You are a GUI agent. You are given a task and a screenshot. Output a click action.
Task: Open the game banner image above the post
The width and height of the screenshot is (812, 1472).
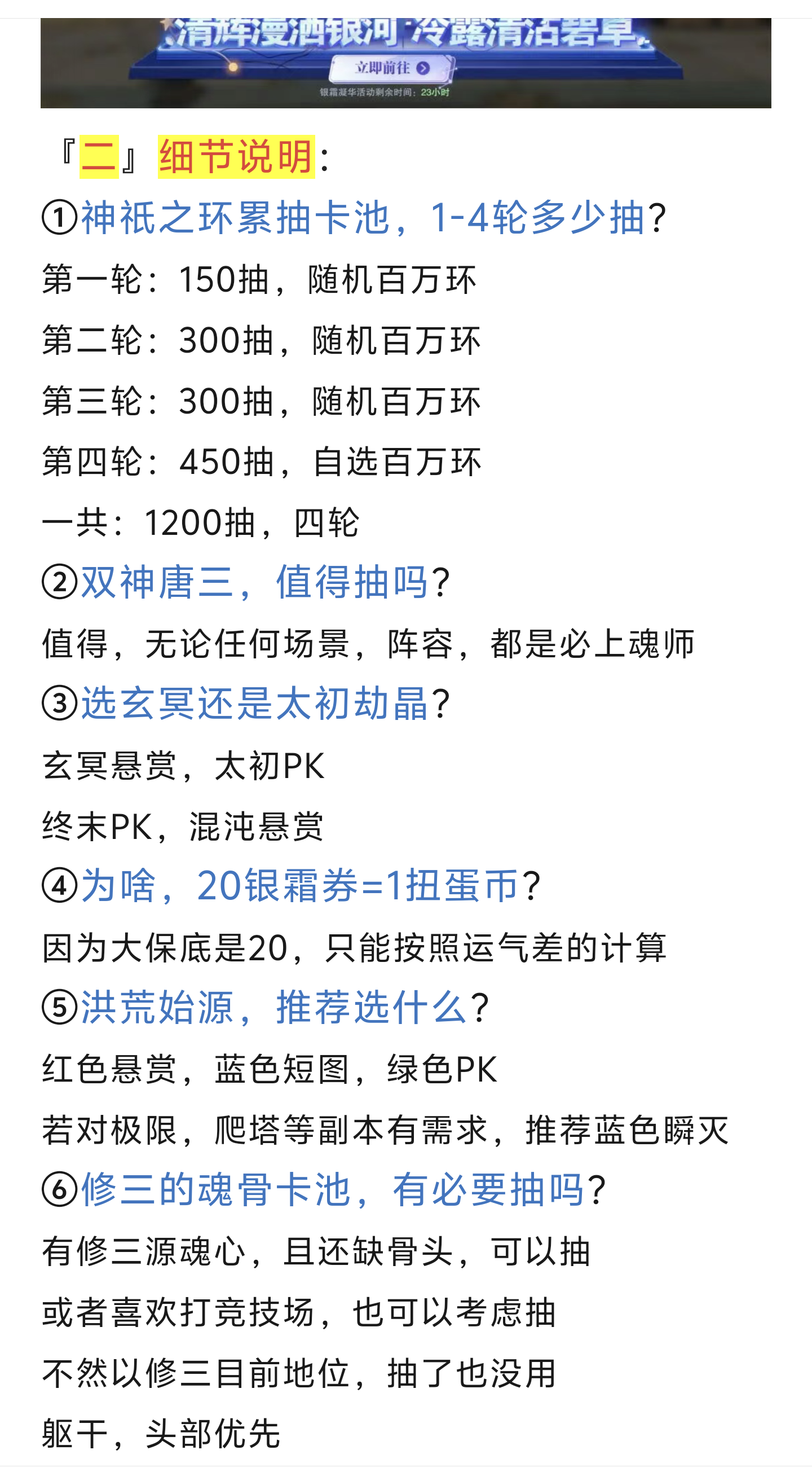point(405,63)
